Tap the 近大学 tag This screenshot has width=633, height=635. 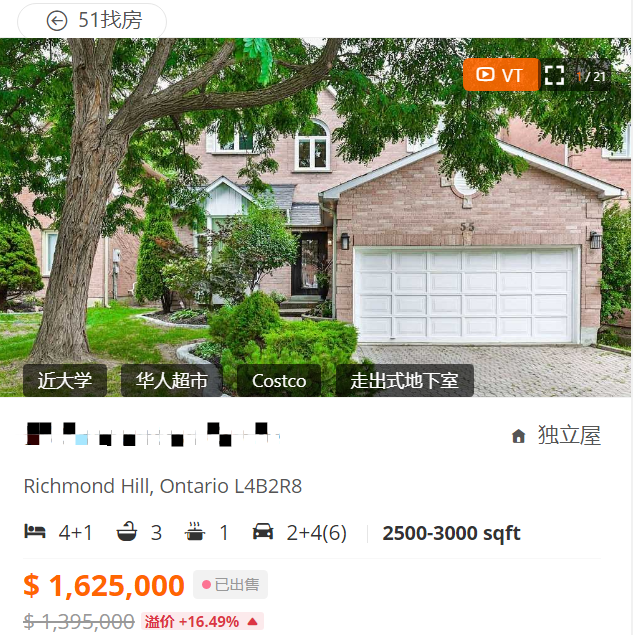click(65, 381)
